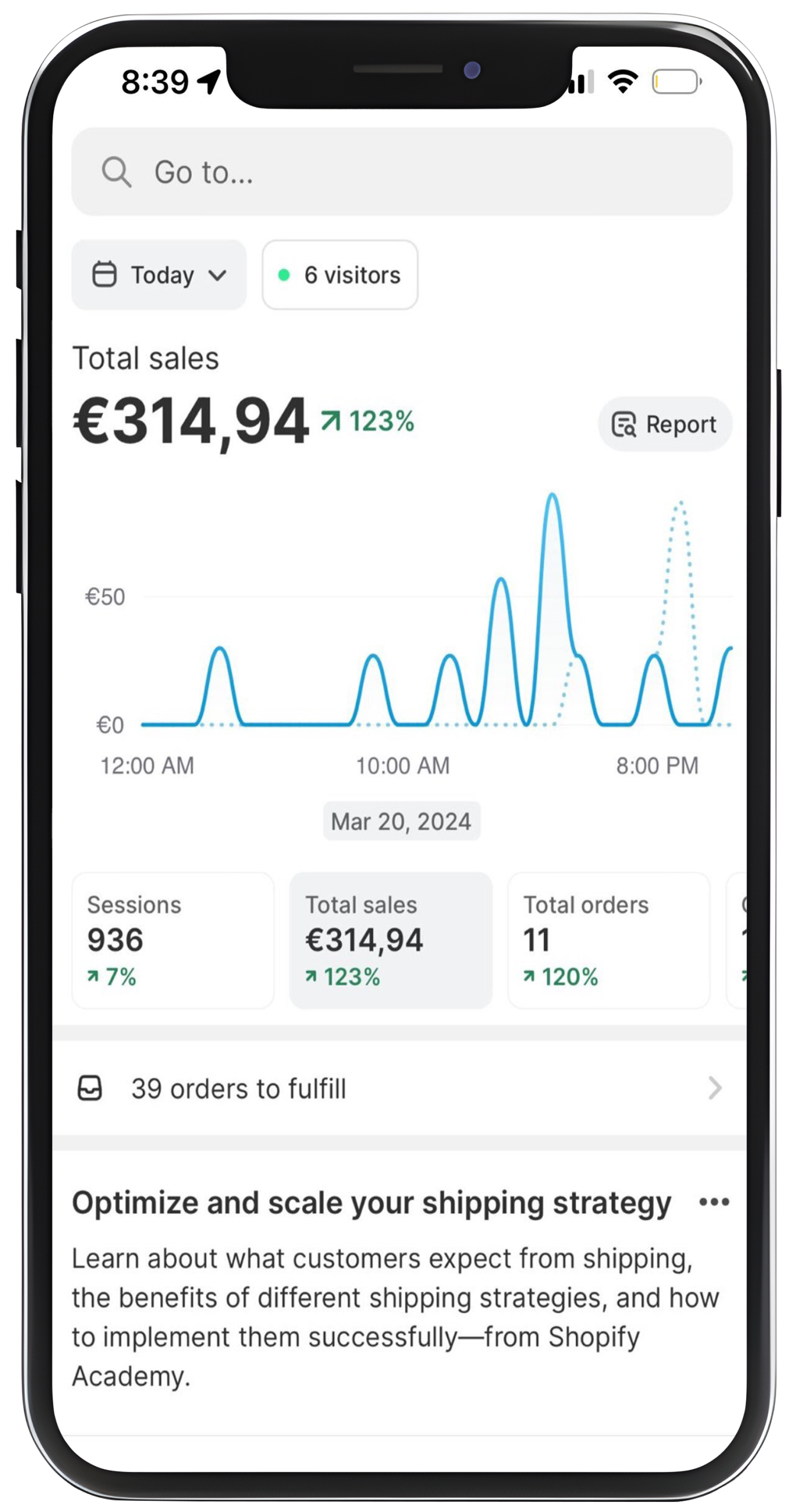This screenshot has width=796, height=1512.
Task: Select the Sessions metric card
Action: pyautogui.click(x=173, y=940)
